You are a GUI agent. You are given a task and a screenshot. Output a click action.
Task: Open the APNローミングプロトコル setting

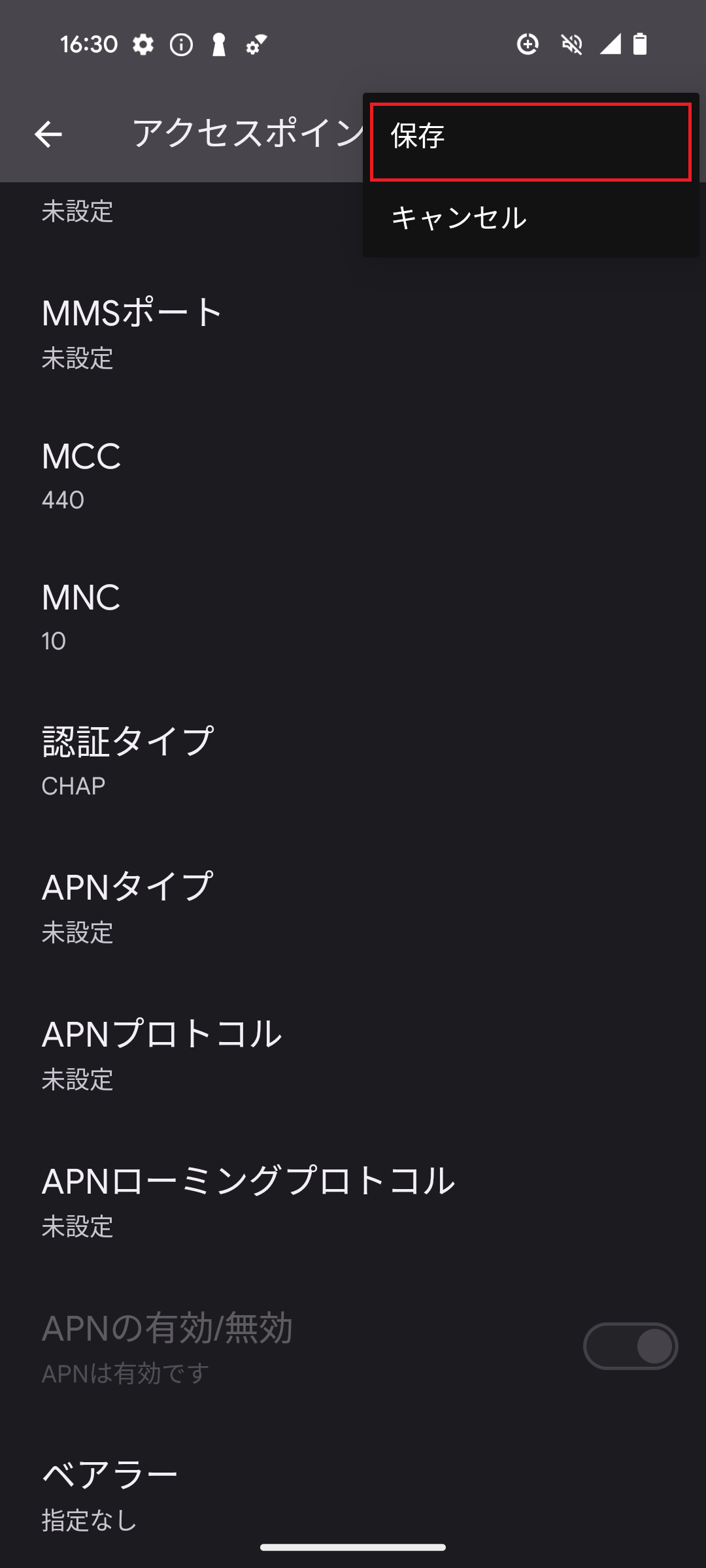353,1201
